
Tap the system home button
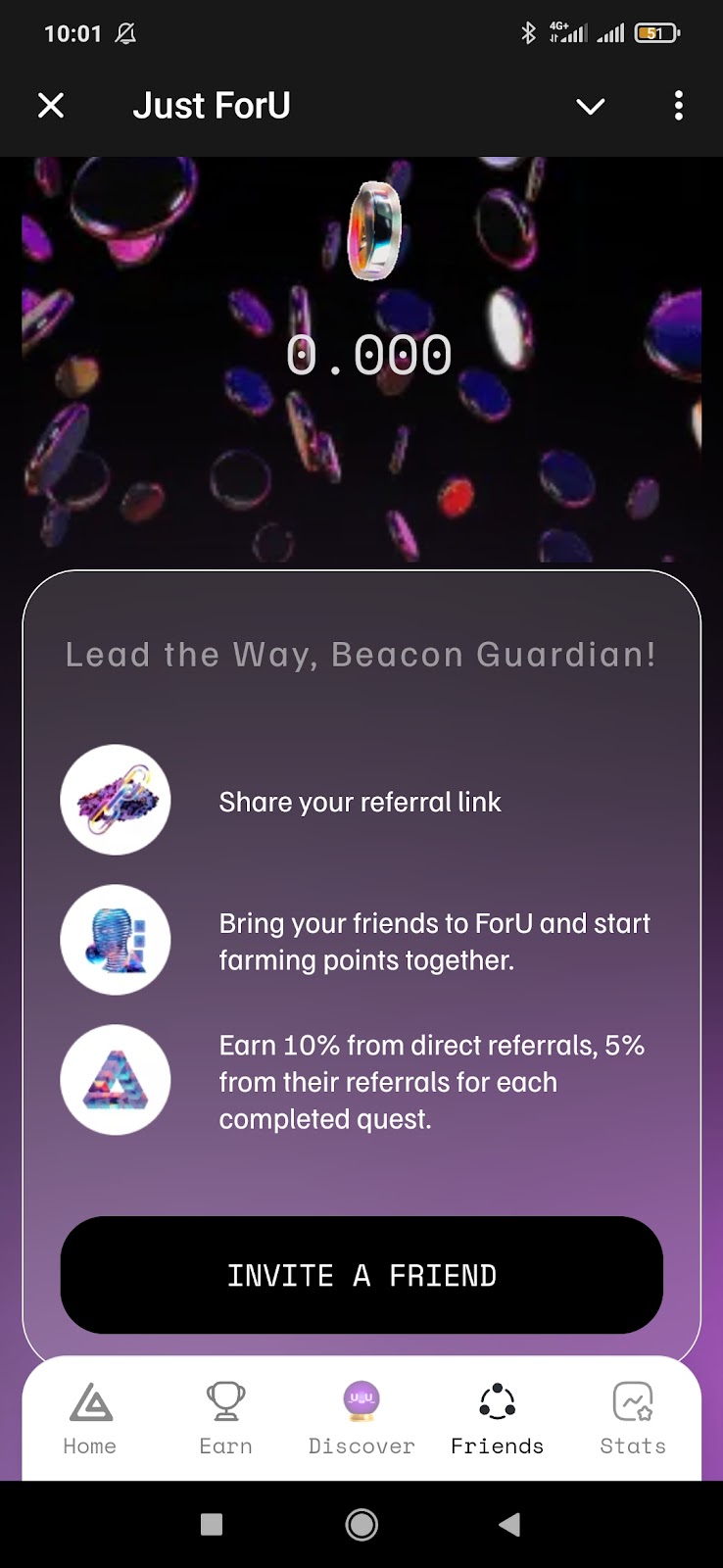click(361, 1524)
